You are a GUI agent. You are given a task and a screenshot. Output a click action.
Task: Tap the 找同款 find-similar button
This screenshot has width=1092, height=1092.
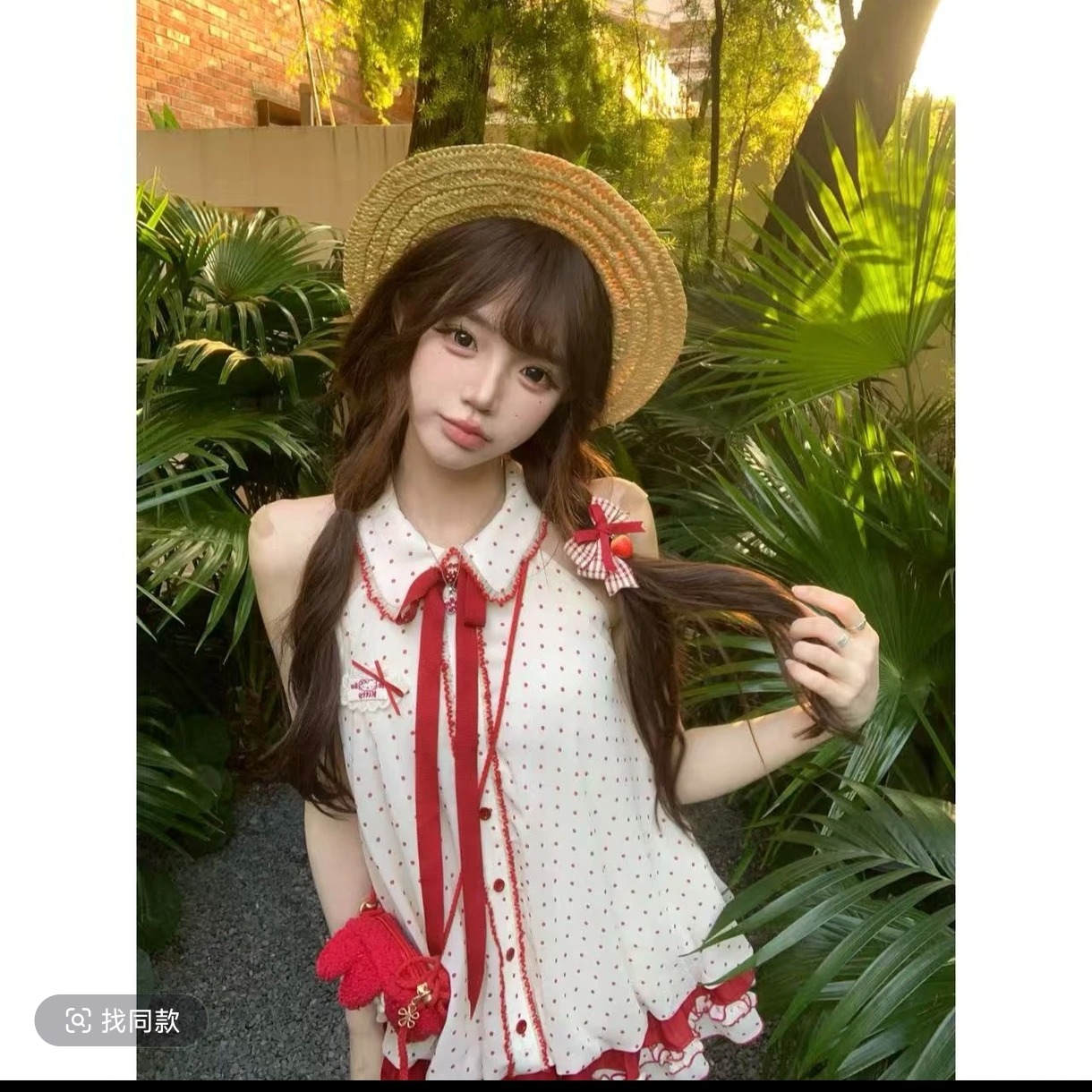point(121,1020)
